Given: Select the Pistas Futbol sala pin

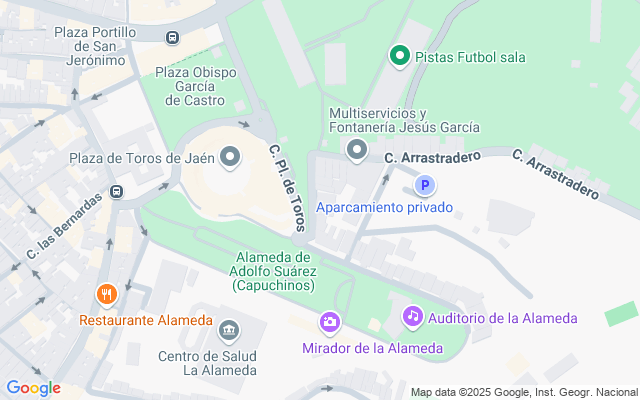Looking at the screenshot, I should click(400, 56).
